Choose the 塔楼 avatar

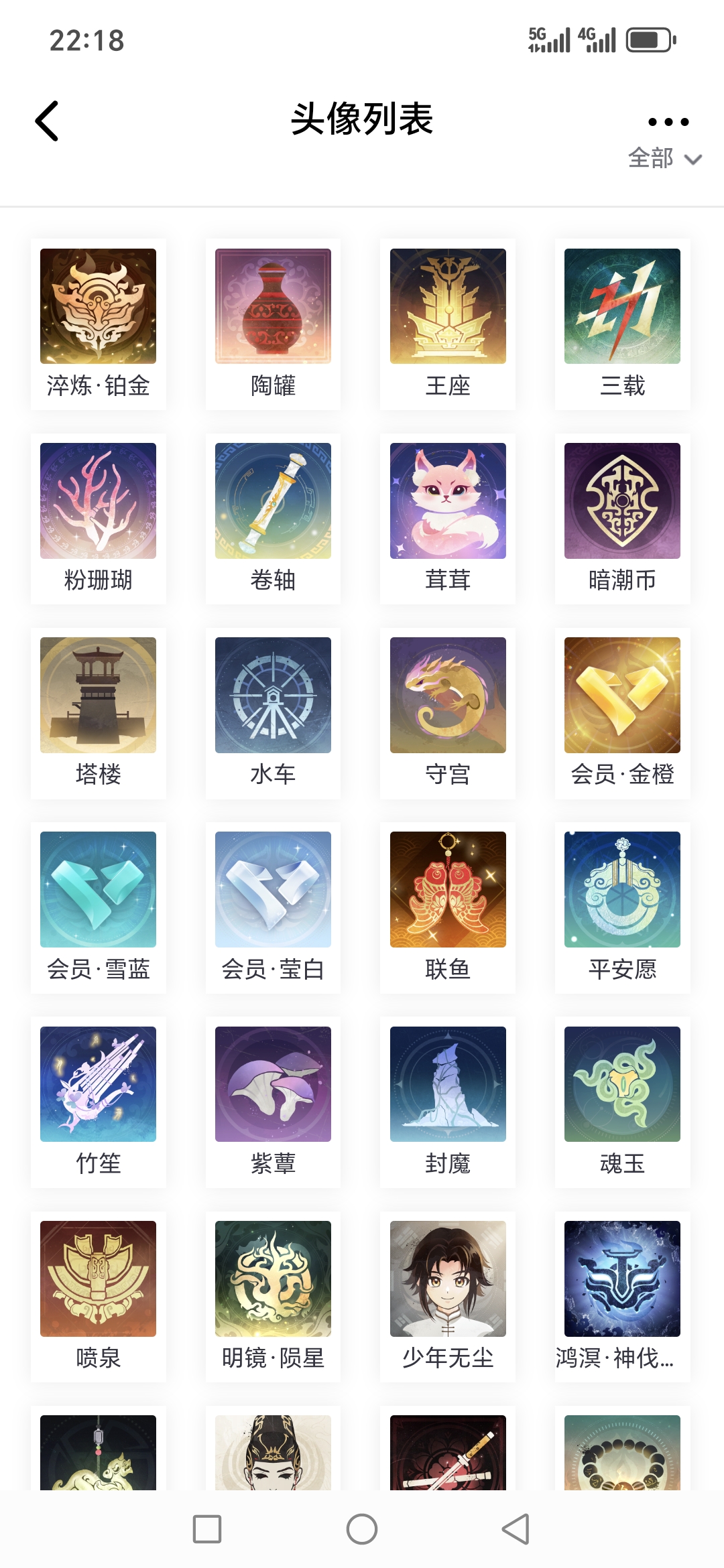[x=98, y=696]
